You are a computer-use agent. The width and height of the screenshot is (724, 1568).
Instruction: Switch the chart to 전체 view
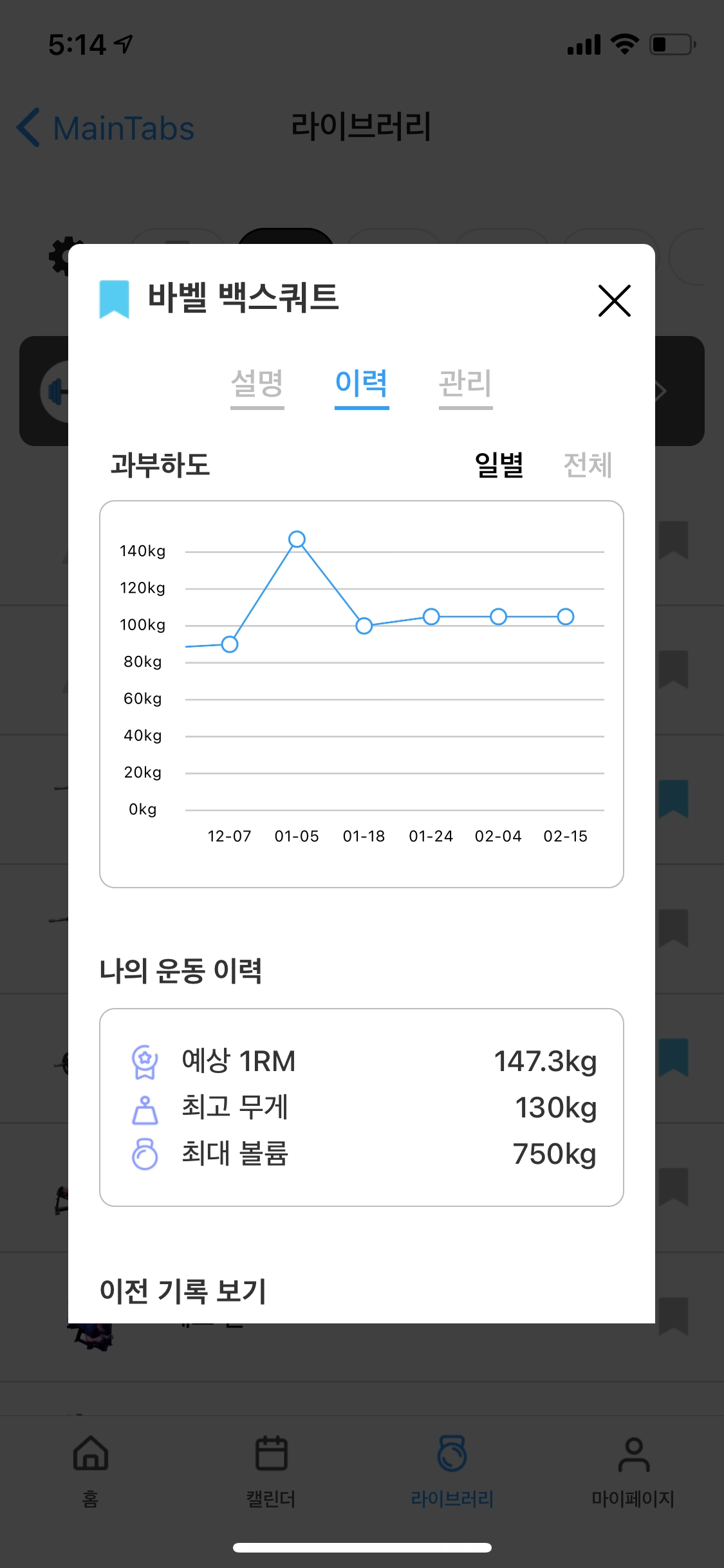click(587, 465)
